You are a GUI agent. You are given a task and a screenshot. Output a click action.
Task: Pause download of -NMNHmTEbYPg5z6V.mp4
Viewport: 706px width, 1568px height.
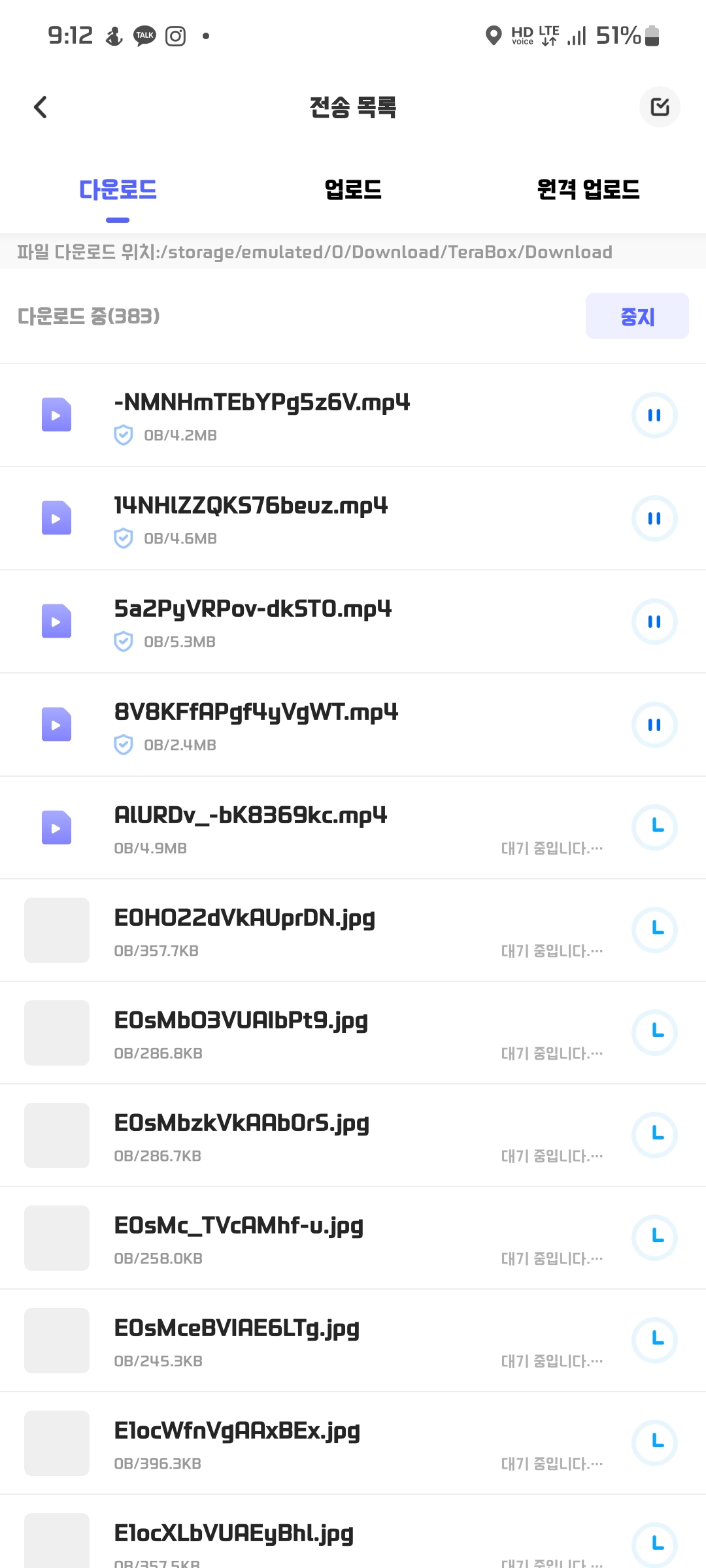(654, 416)
